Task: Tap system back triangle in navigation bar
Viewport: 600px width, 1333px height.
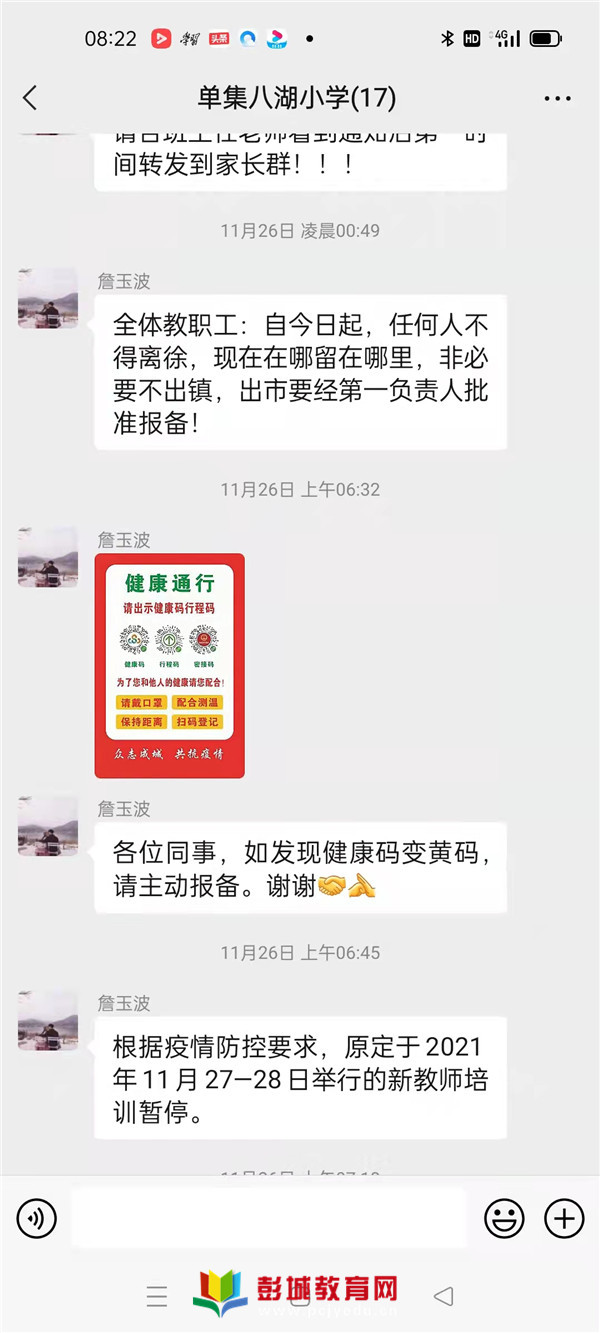Action: point(443,1297)
